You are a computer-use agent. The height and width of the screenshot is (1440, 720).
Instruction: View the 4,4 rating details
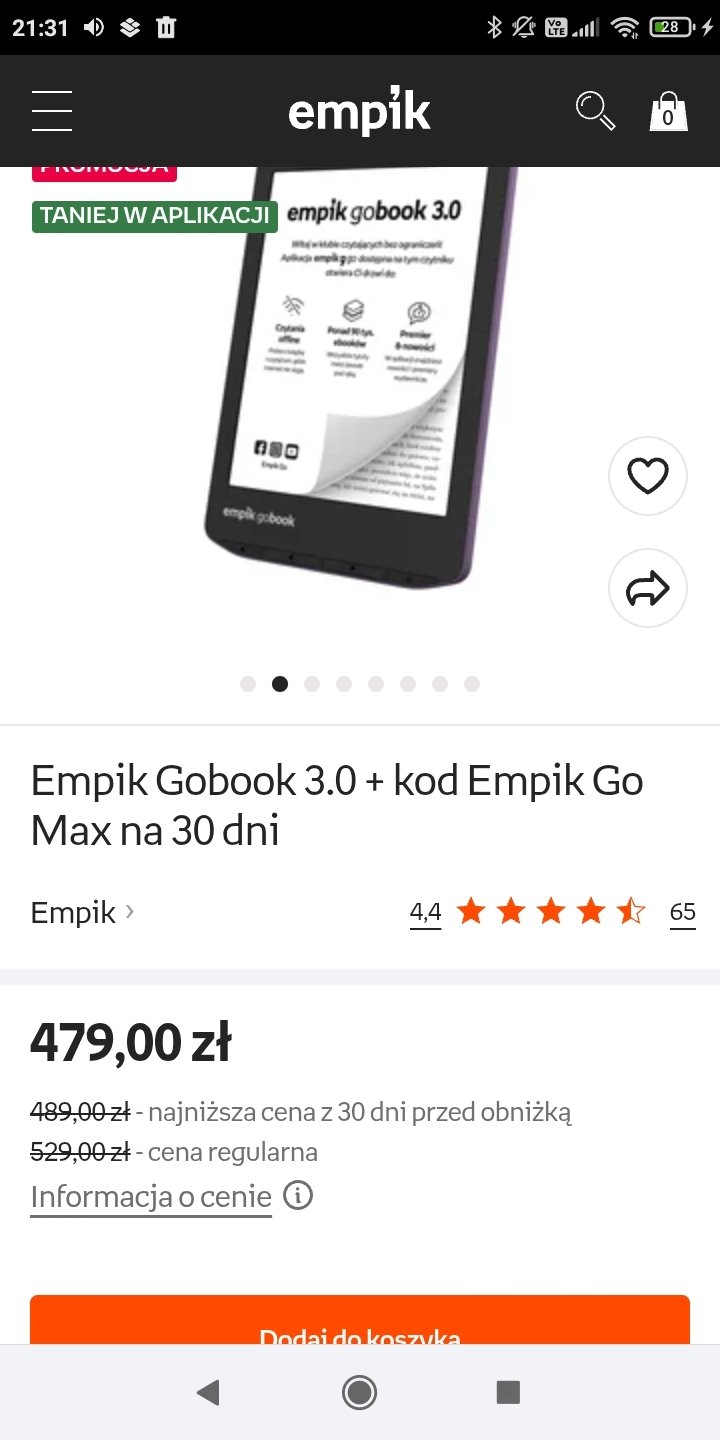pyautogui.click(x=425, y=912)
